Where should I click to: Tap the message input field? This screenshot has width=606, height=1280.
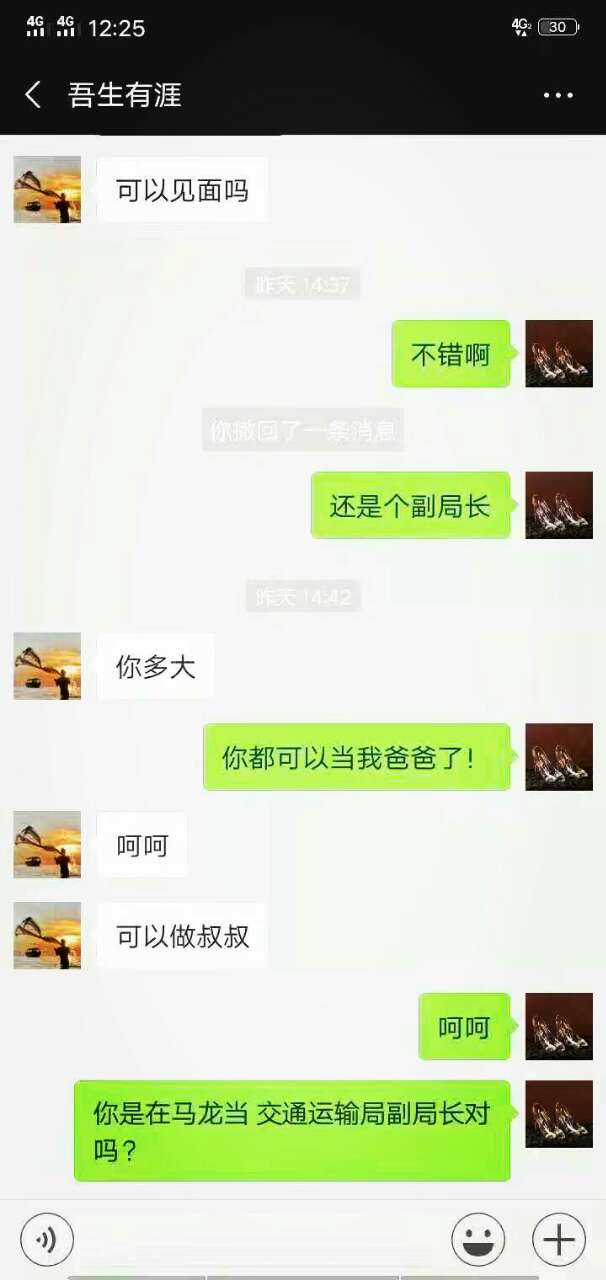point(260,1240)
